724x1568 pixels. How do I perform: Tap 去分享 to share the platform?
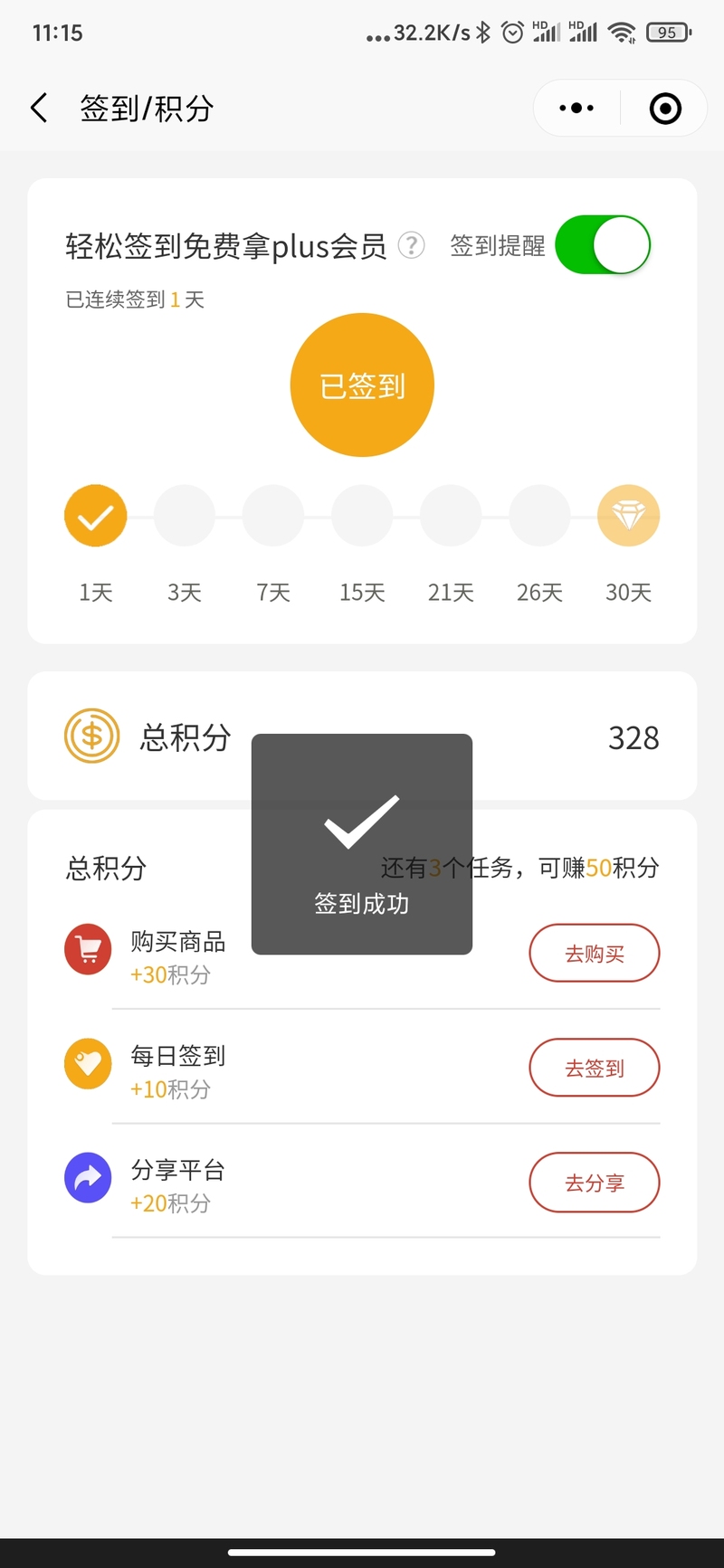tap(595, 1183)
